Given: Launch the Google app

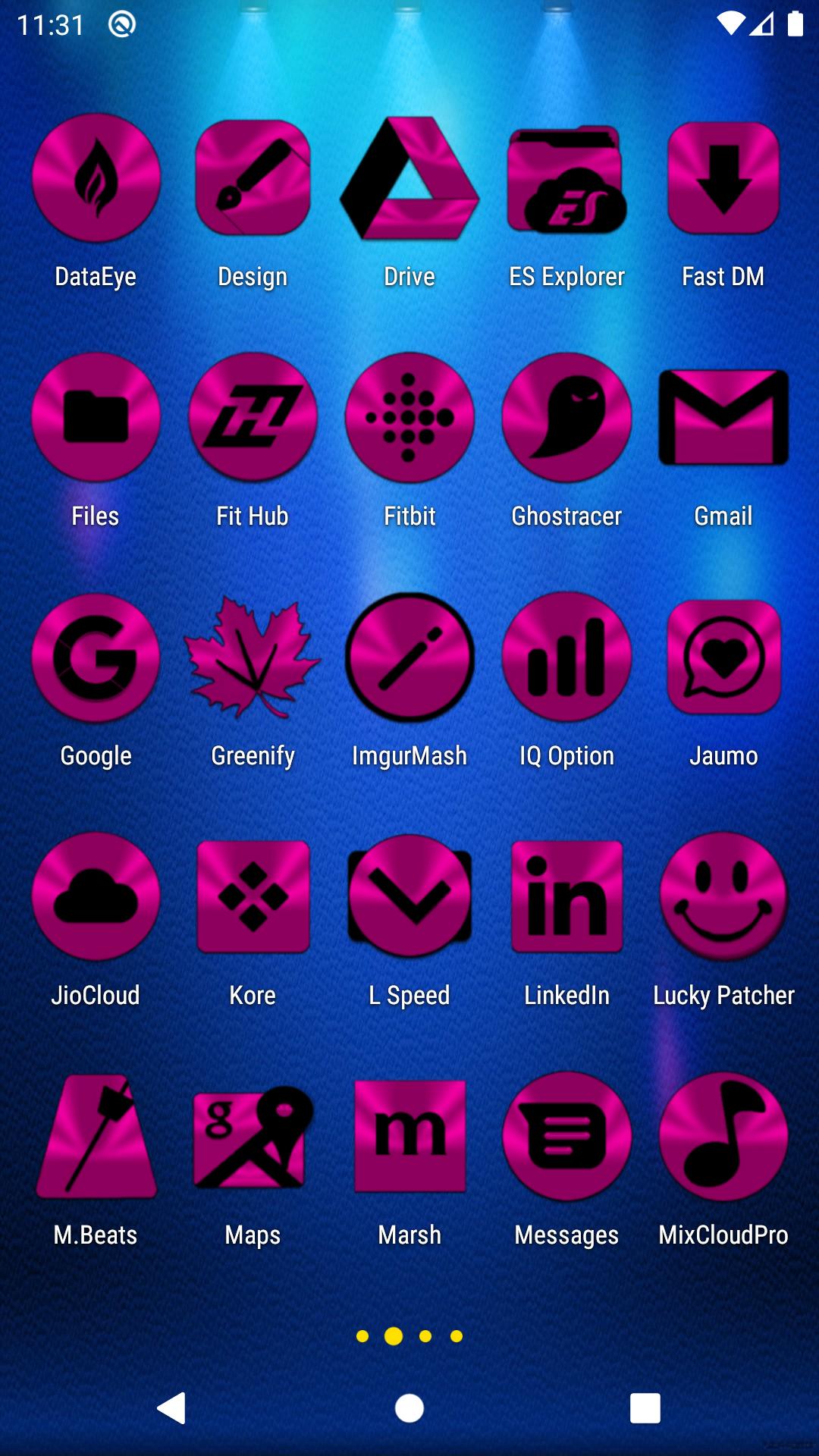Looking at the screenshot, I should coord(96,657).
